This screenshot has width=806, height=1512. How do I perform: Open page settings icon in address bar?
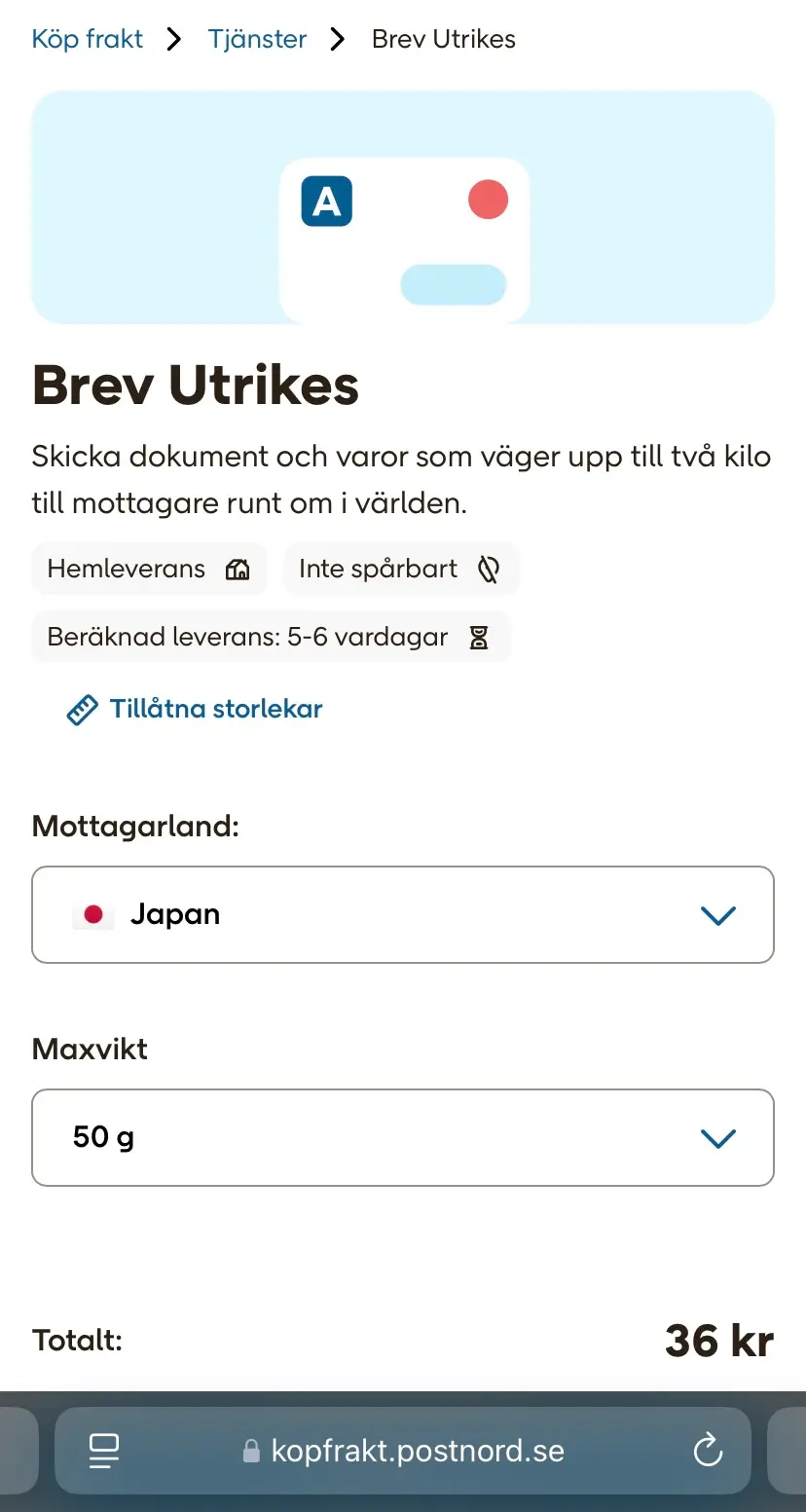(103, 1451)
